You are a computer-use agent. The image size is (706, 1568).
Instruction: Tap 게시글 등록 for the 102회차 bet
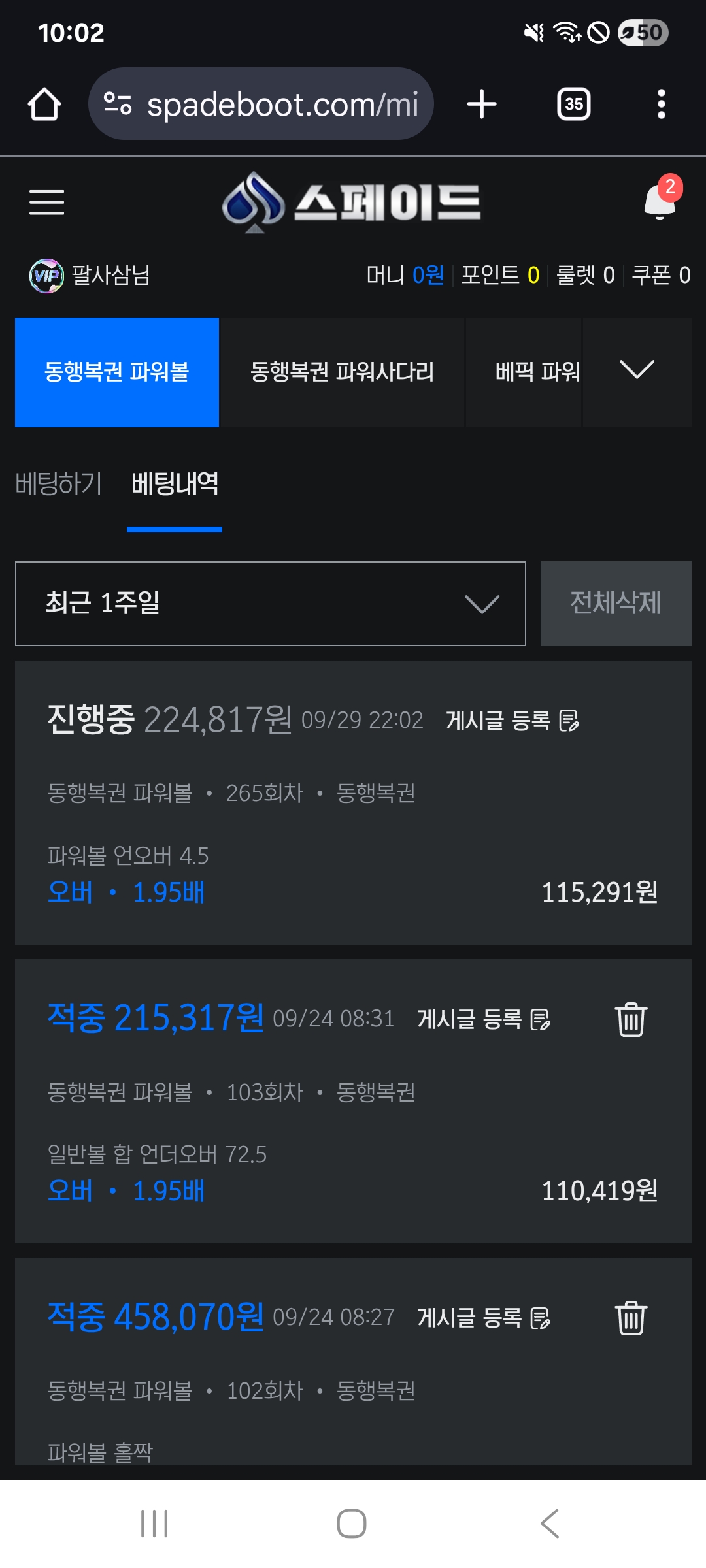pyautogui.click(x=484, y=1318)
